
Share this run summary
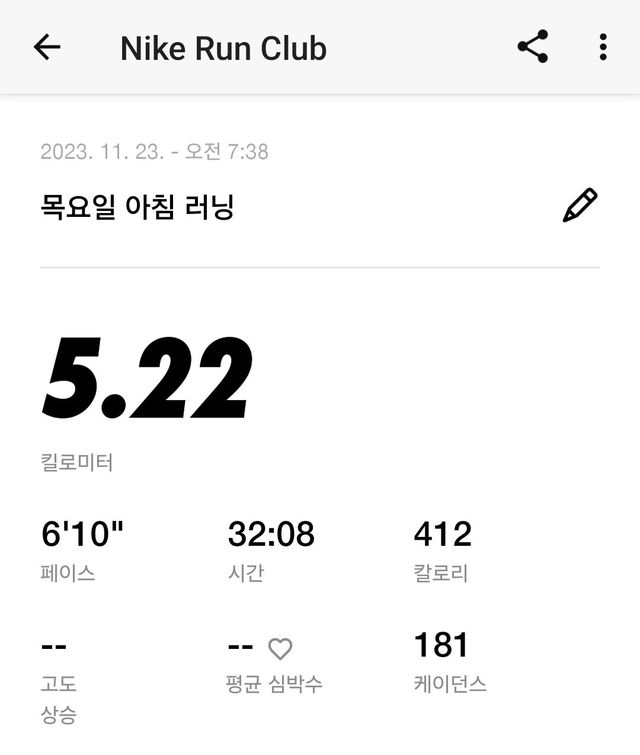(532, 47)
